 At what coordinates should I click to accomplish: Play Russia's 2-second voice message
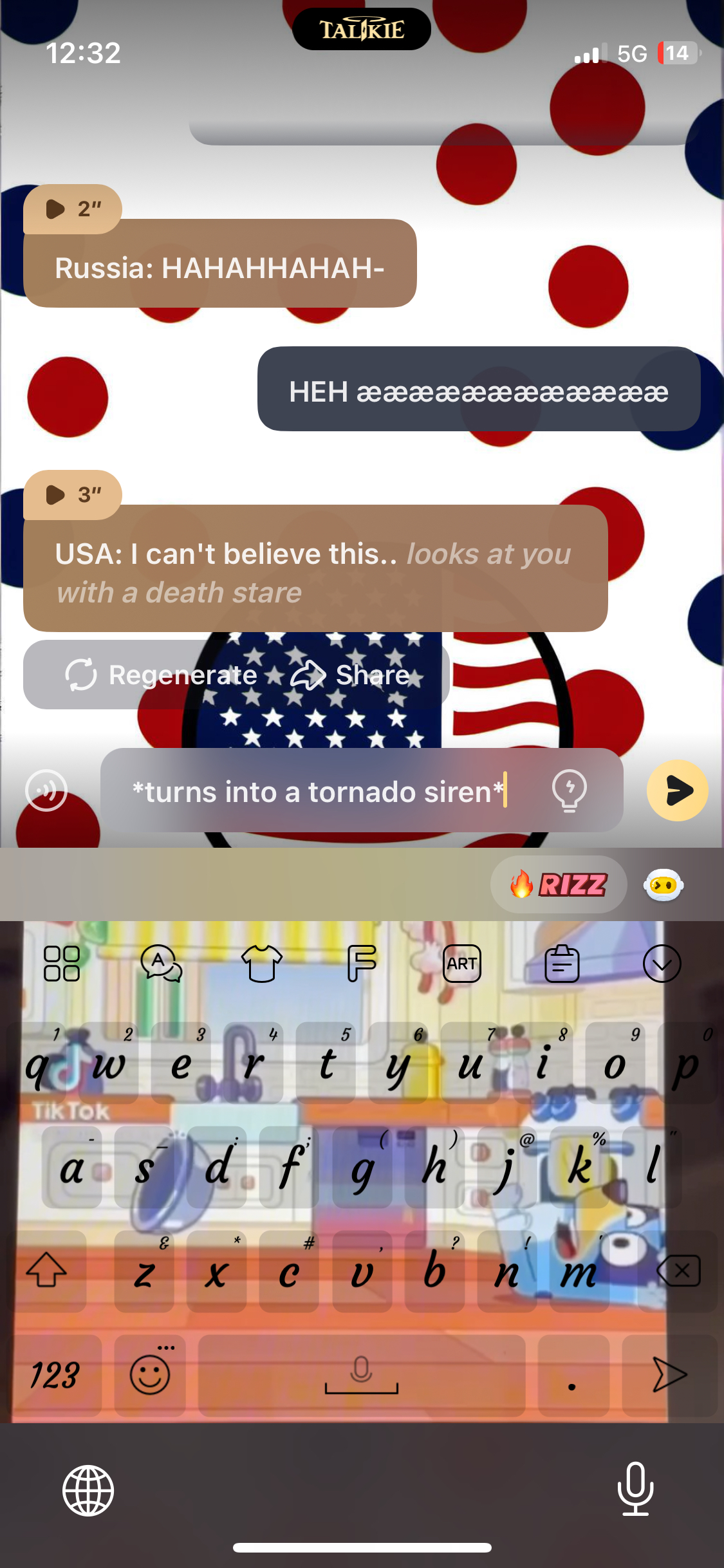(71, 209)
